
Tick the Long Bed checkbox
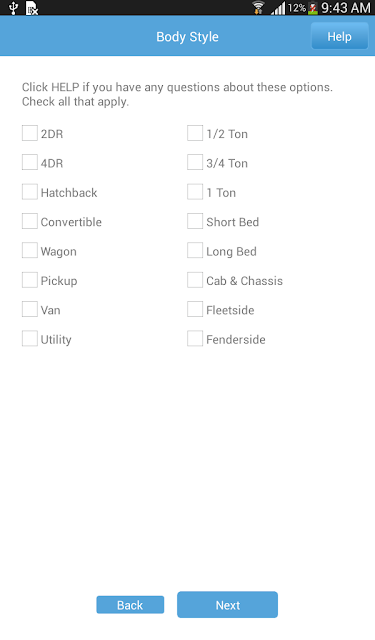[195, 251]
